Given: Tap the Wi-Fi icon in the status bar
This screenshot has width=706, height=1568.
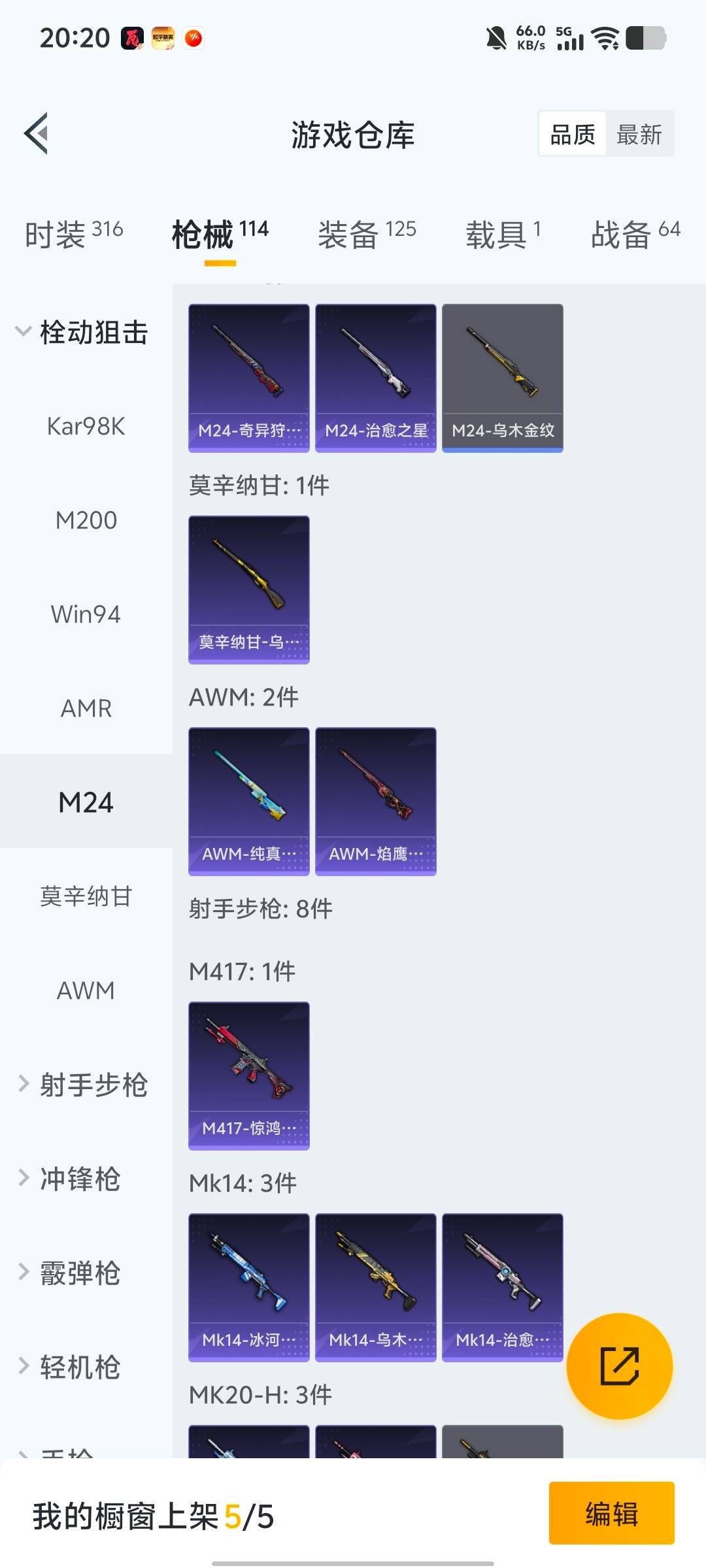Looking at the screenshot, I should (605, 39).
